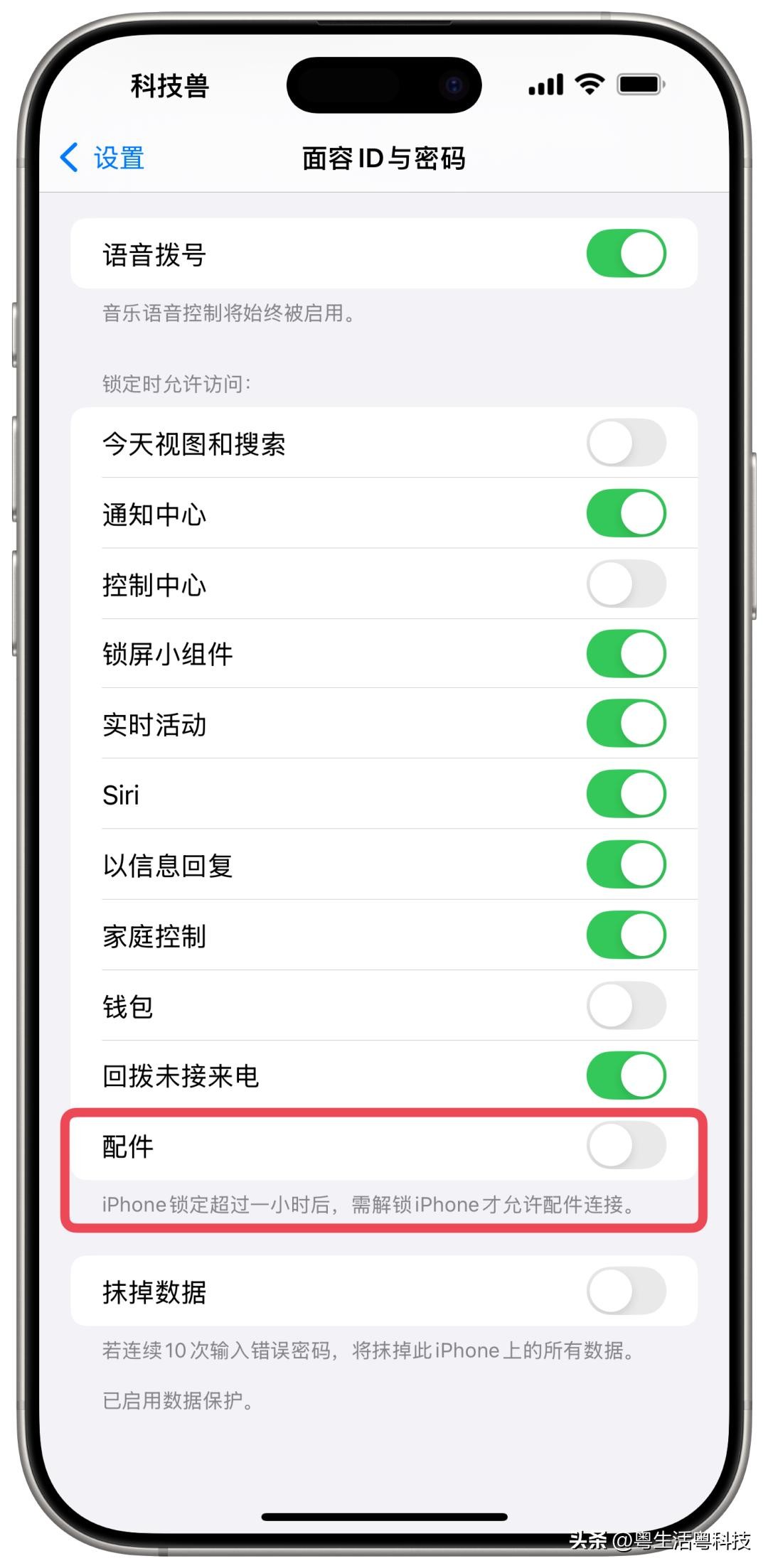Image resolution: width=768 pixels, height=1568 pixels.
Task: Enable the 配件 toggle
Action: 626,1145
